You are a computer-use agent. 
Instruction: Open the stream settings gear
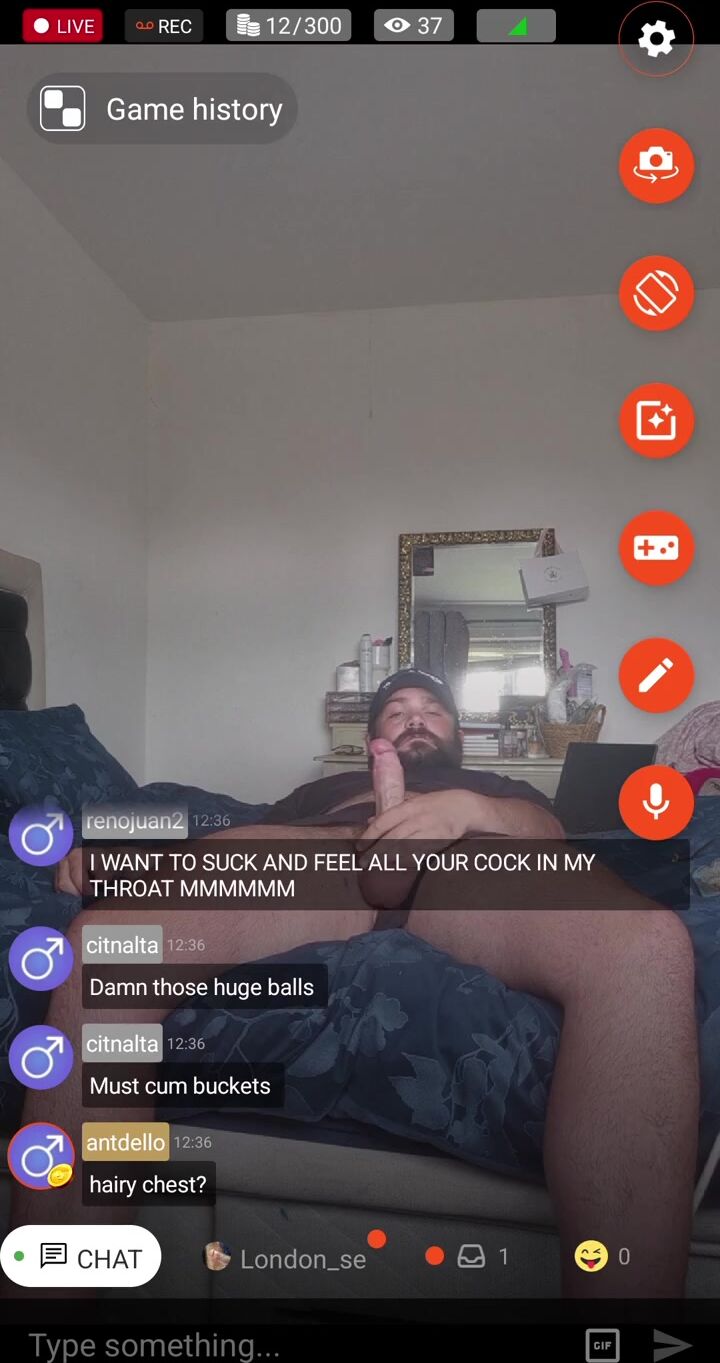(656, 39)
